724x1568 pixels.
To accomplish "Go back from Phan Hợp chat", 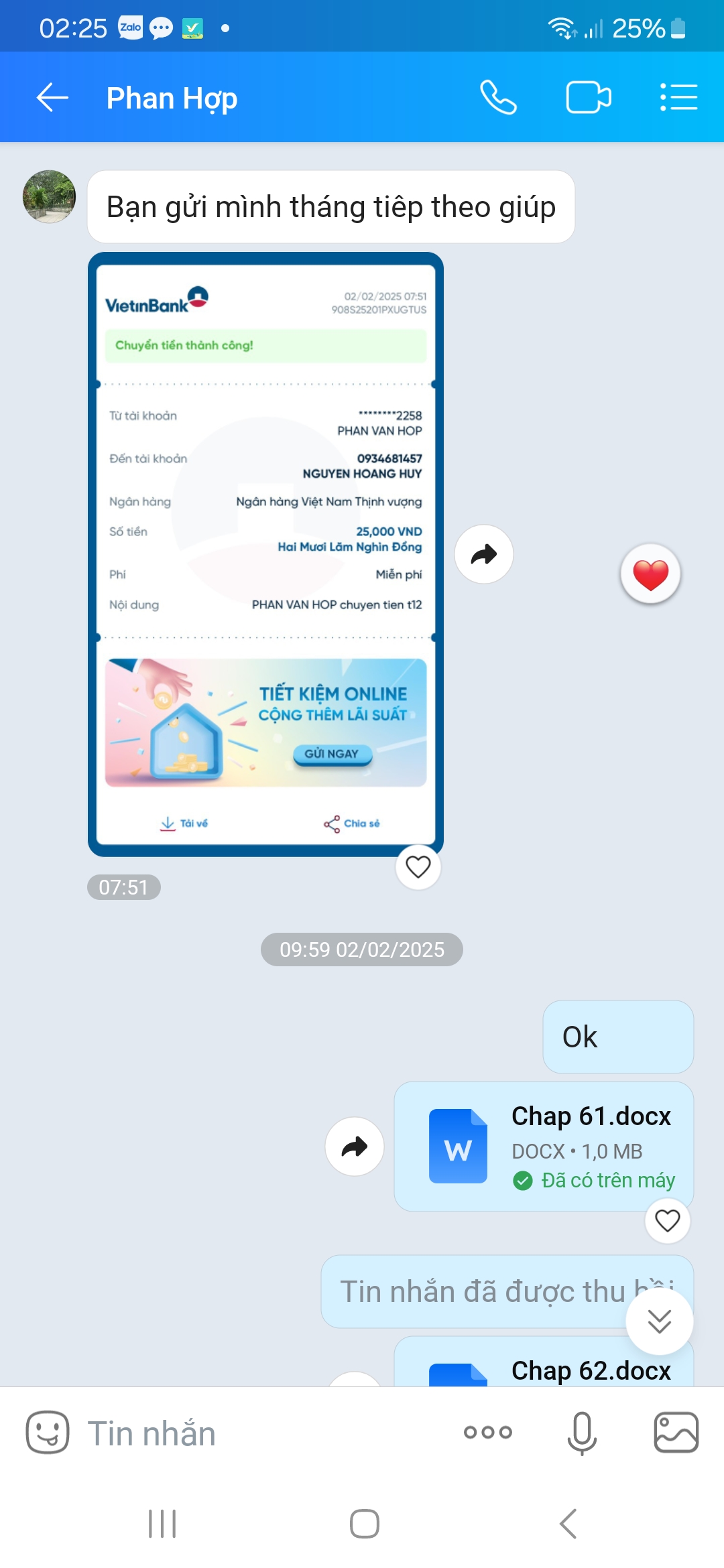I will pos(52,98).
